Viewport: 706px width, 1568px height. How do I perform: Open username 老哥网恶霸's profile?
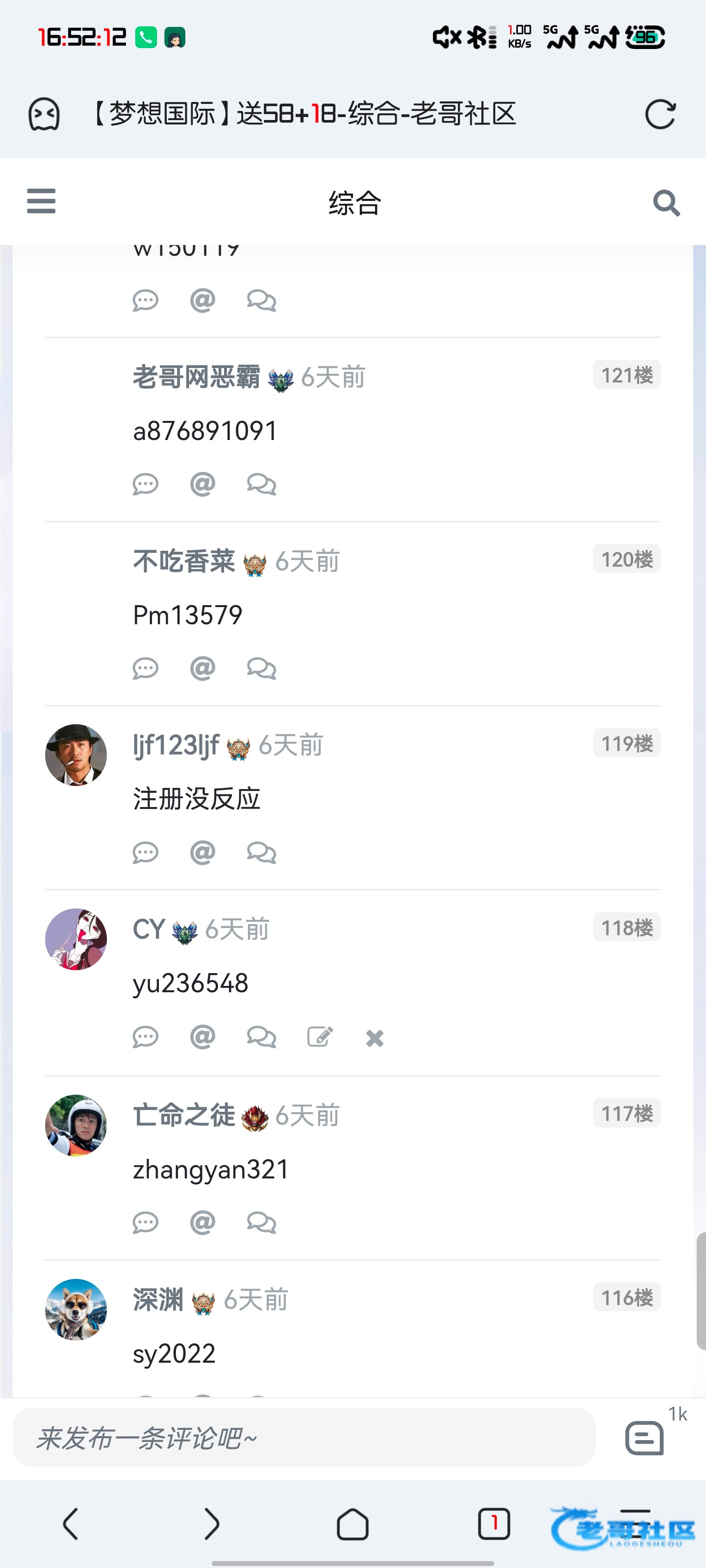click(196, 377)
